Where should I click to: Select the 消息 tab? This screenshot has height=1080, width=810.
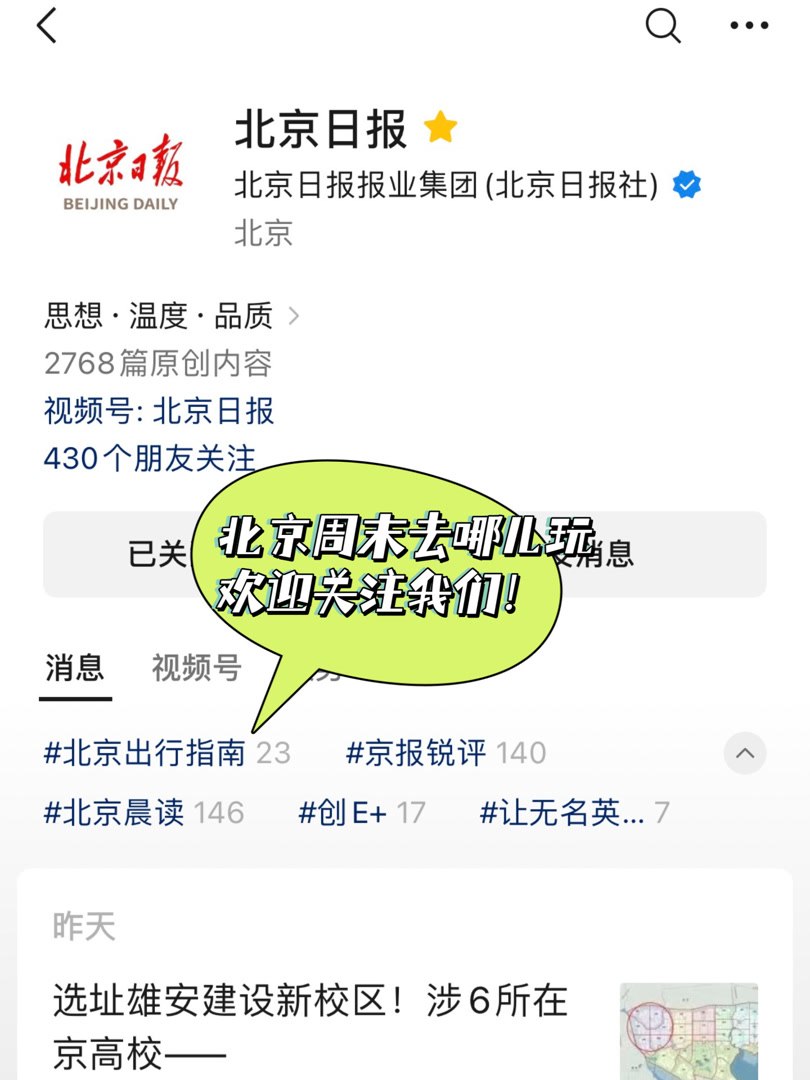pyautogui.click(x=75, y=668)
